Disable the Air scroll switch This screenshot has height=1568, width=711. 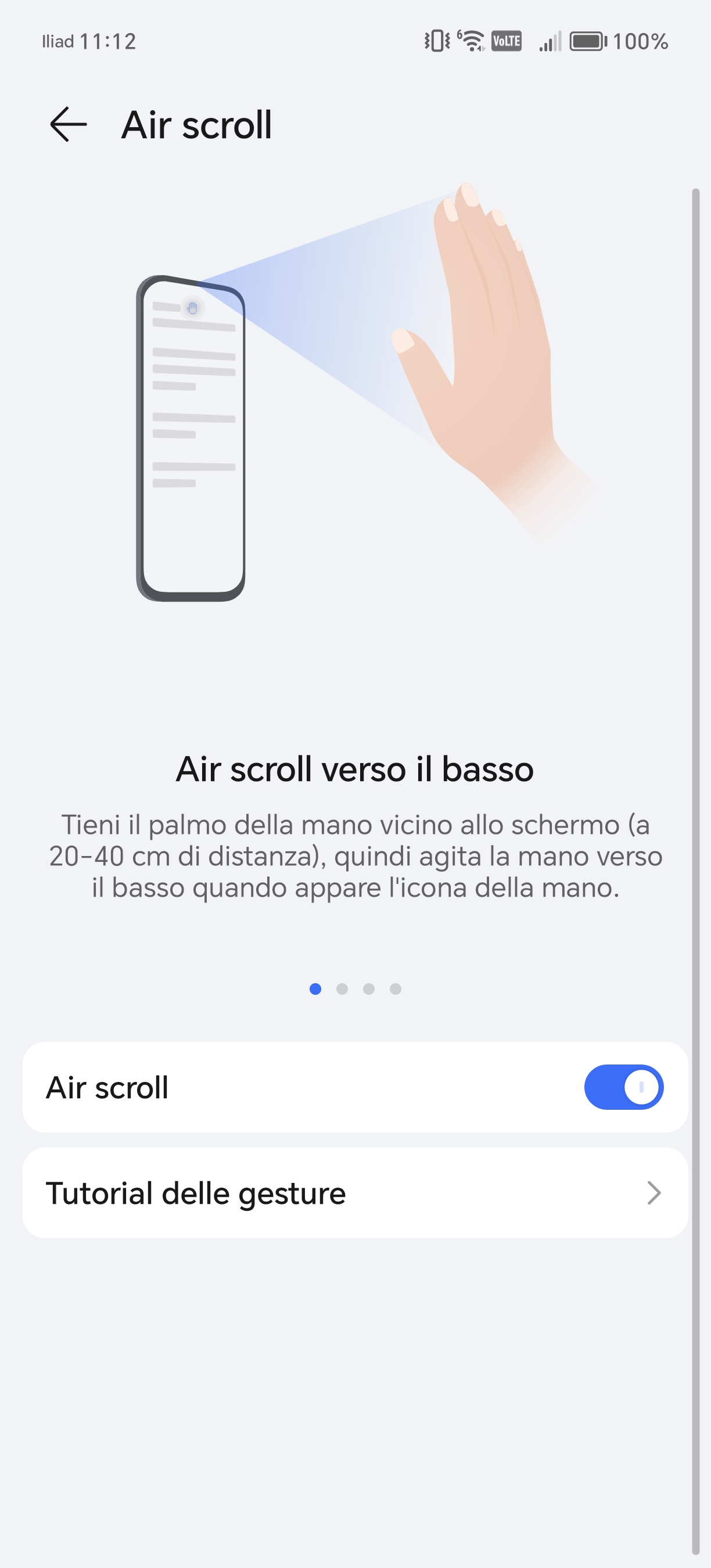pos(623,1087)
